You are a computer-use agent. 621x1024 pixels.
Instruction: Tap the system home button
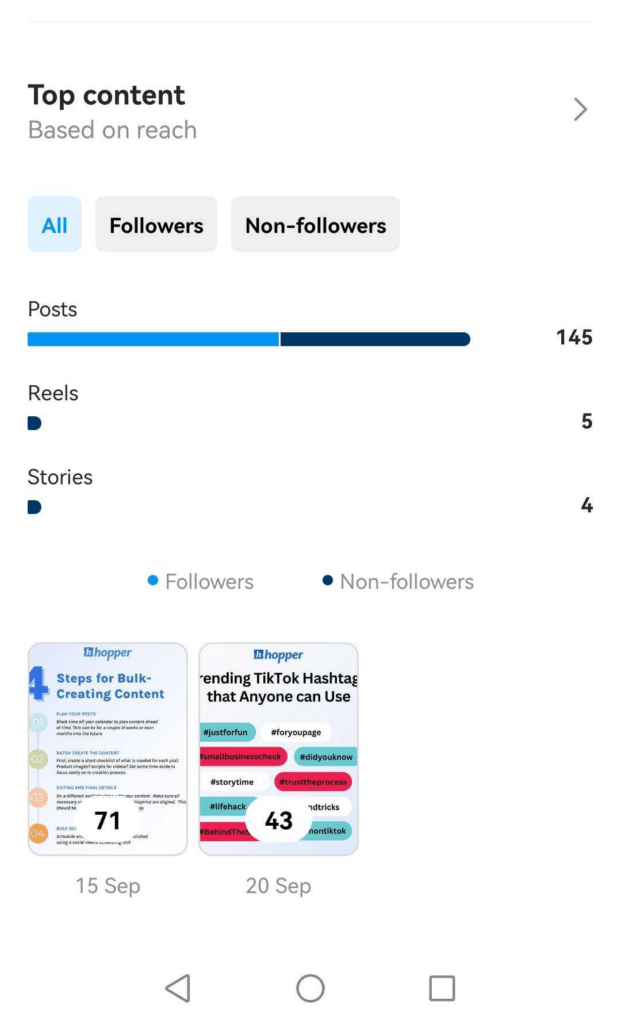coord(310,988)
